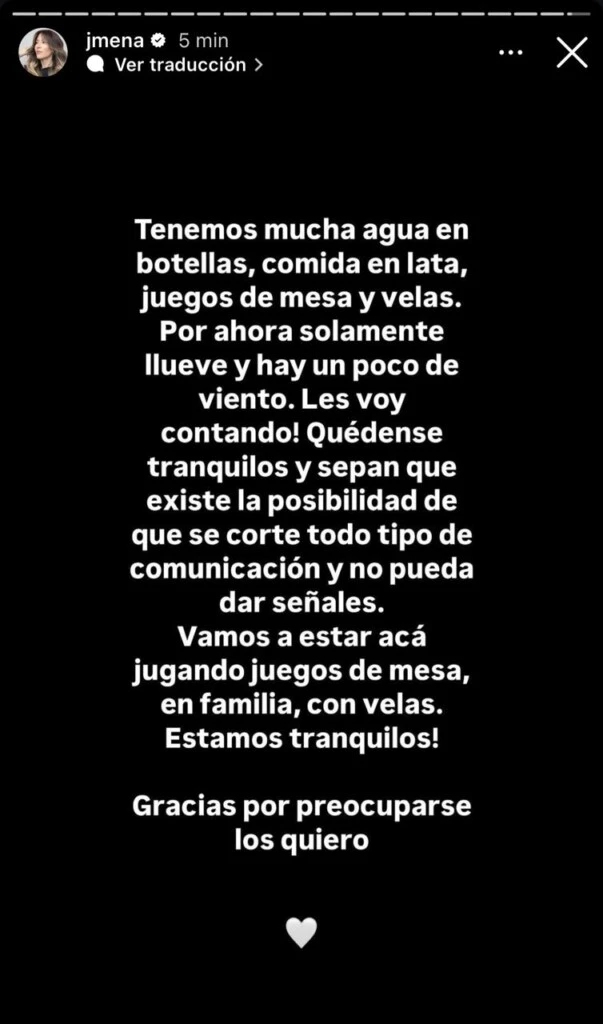Close the story viewer
Viewport: 603px width, 1024px height.
tap(572, 52)
